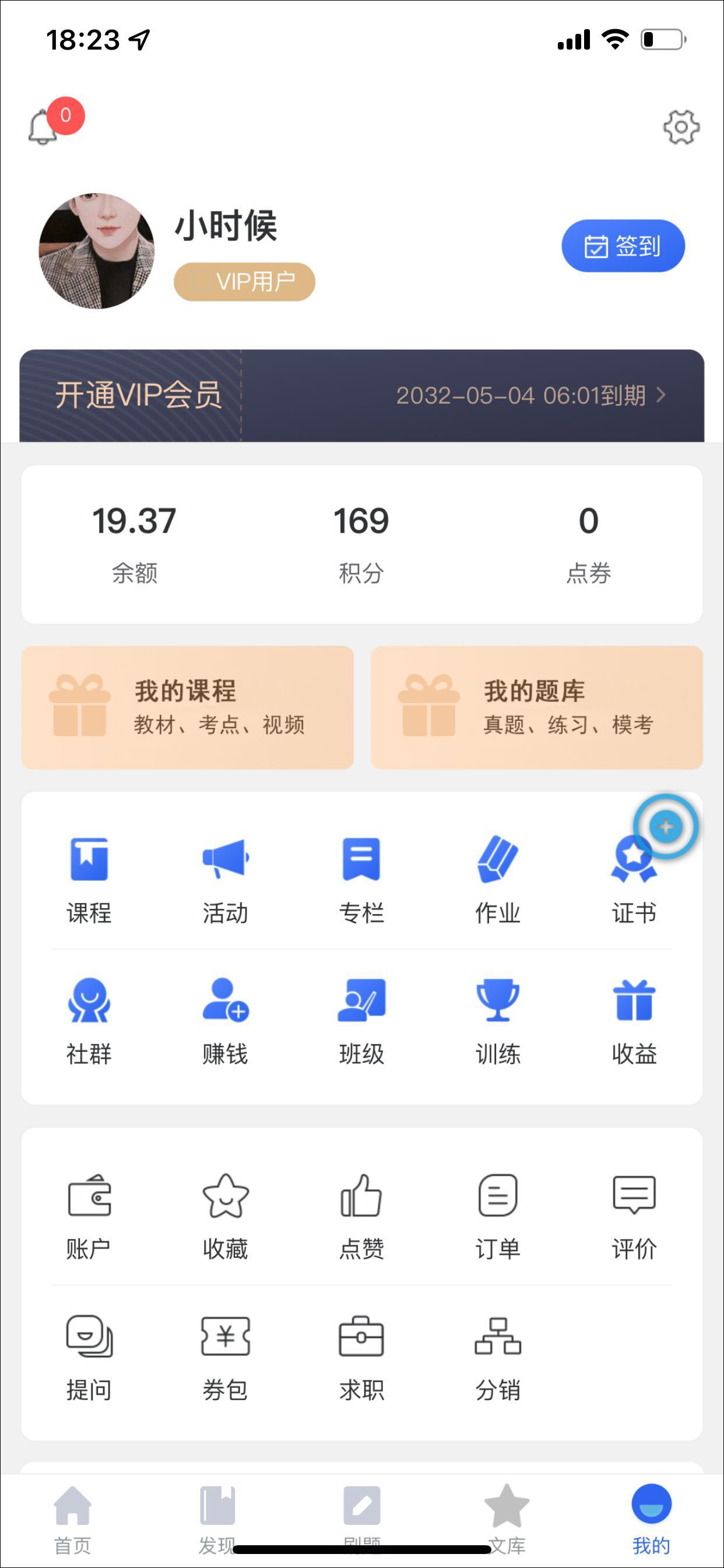View 账户 account details

89,1216
